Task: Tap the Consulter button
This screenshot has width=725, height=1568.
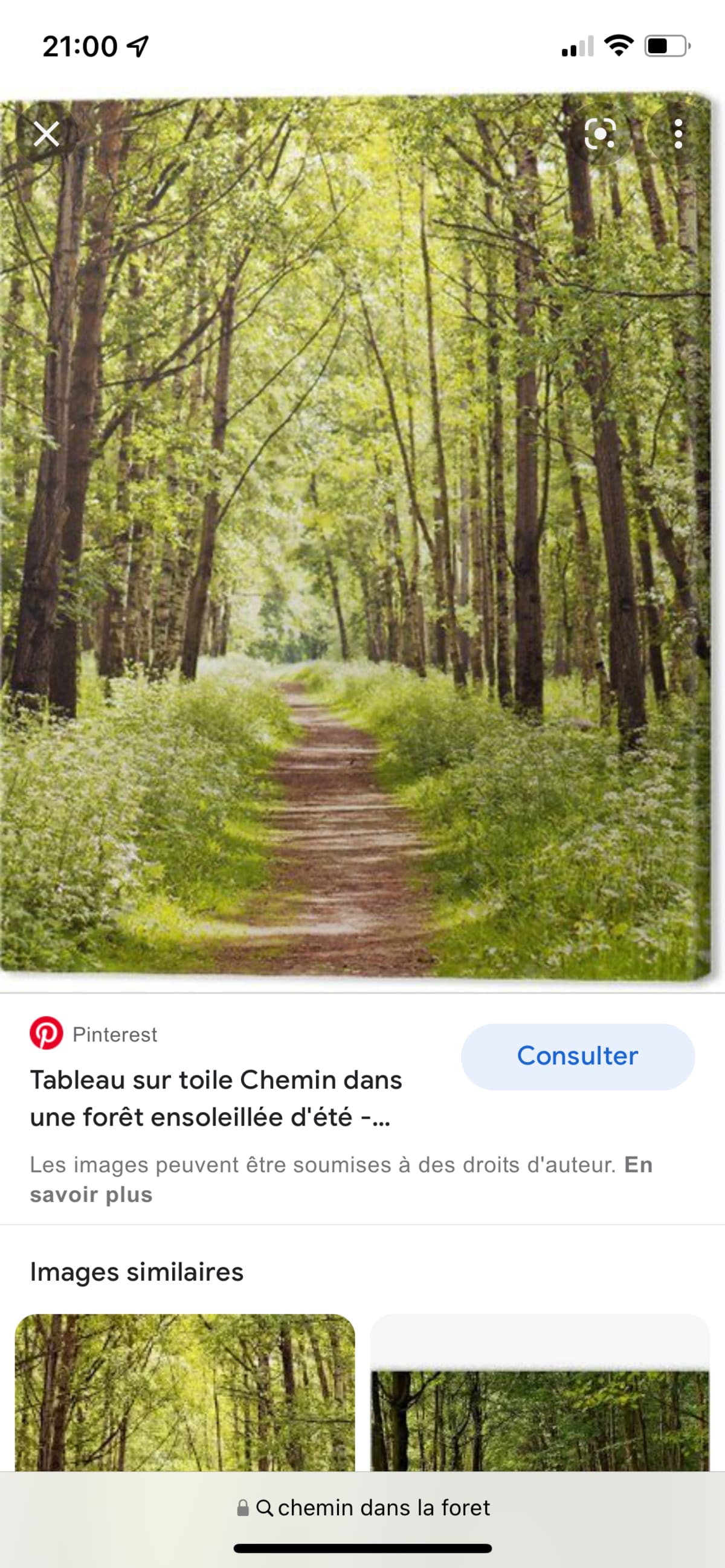Action: click(577, 1056)
